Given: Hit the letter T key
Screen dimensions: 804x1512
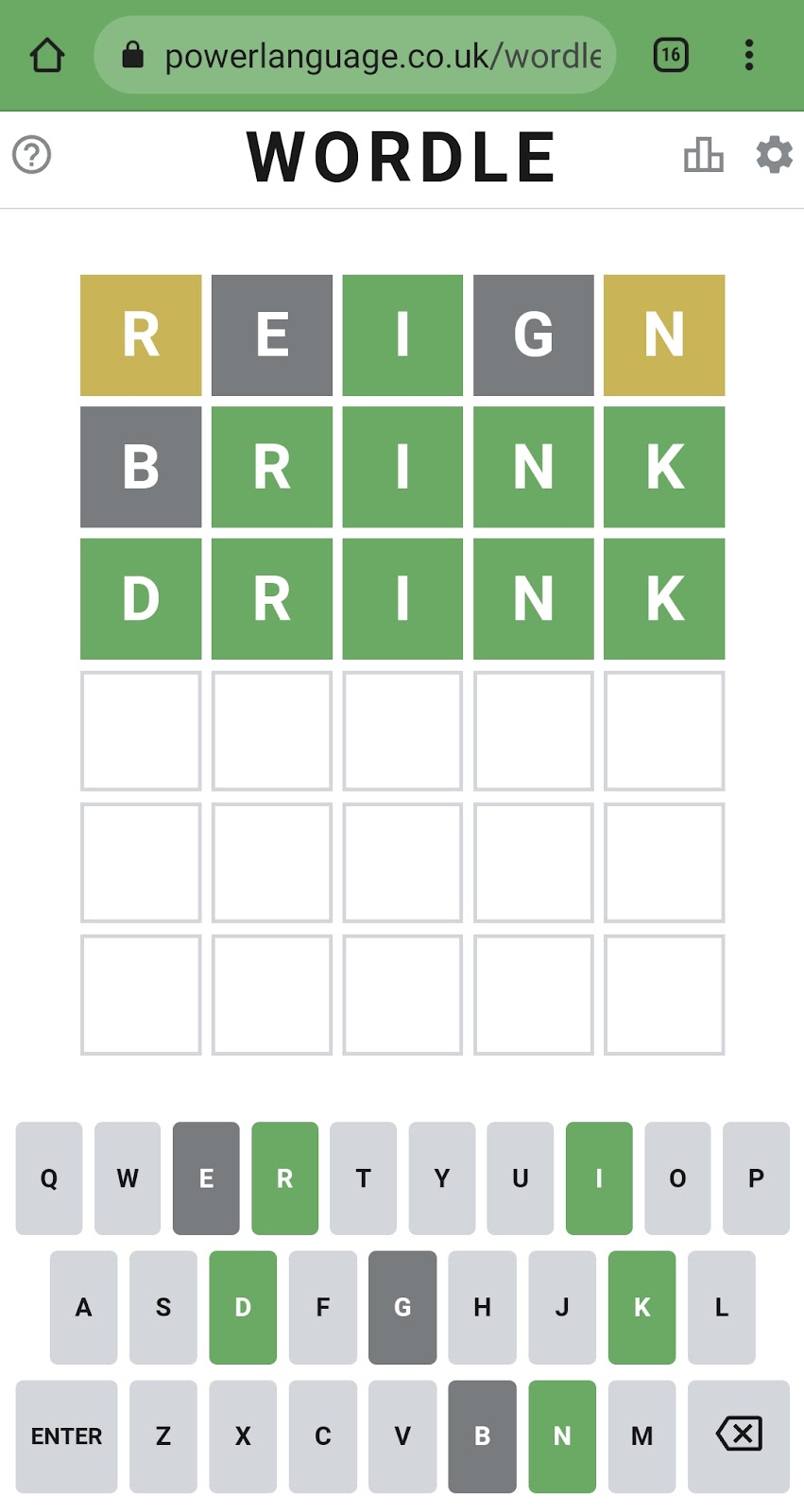Looking at the screenshot, I should tap(363, 1178).
